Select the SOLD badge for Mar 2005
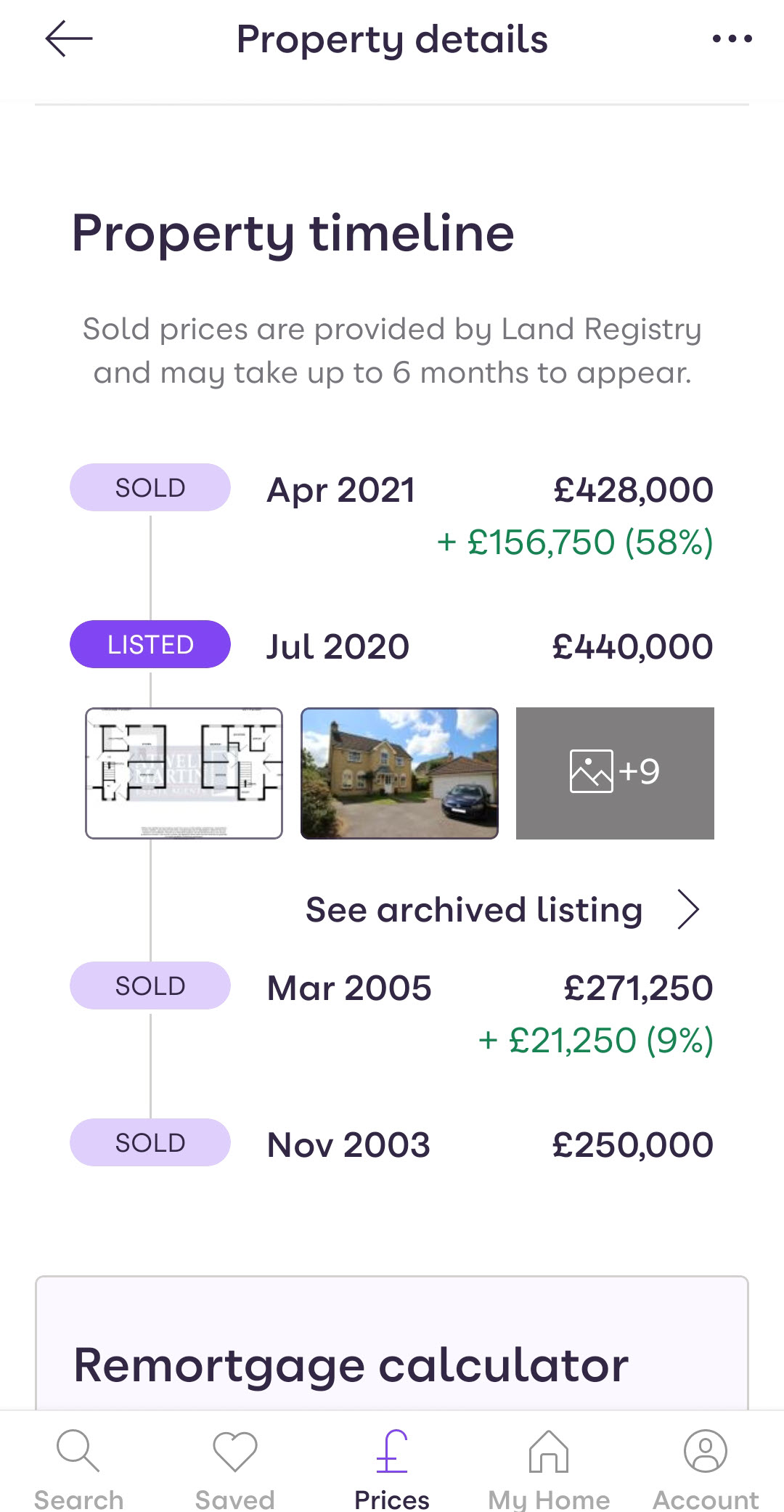Viewport: 784px width, 1512px height. 149,985
